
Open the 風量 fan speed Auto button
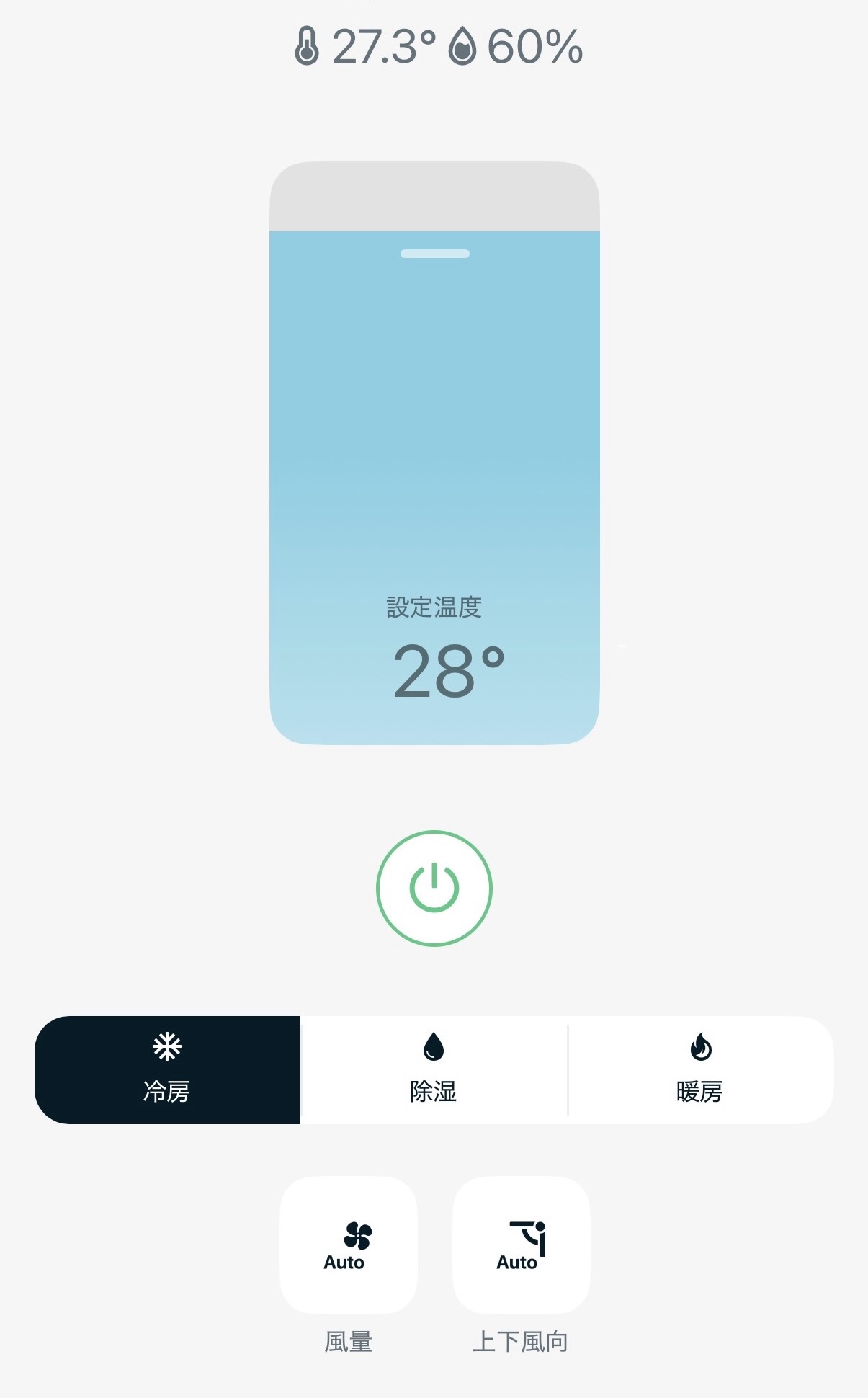tap(349, 1245)
